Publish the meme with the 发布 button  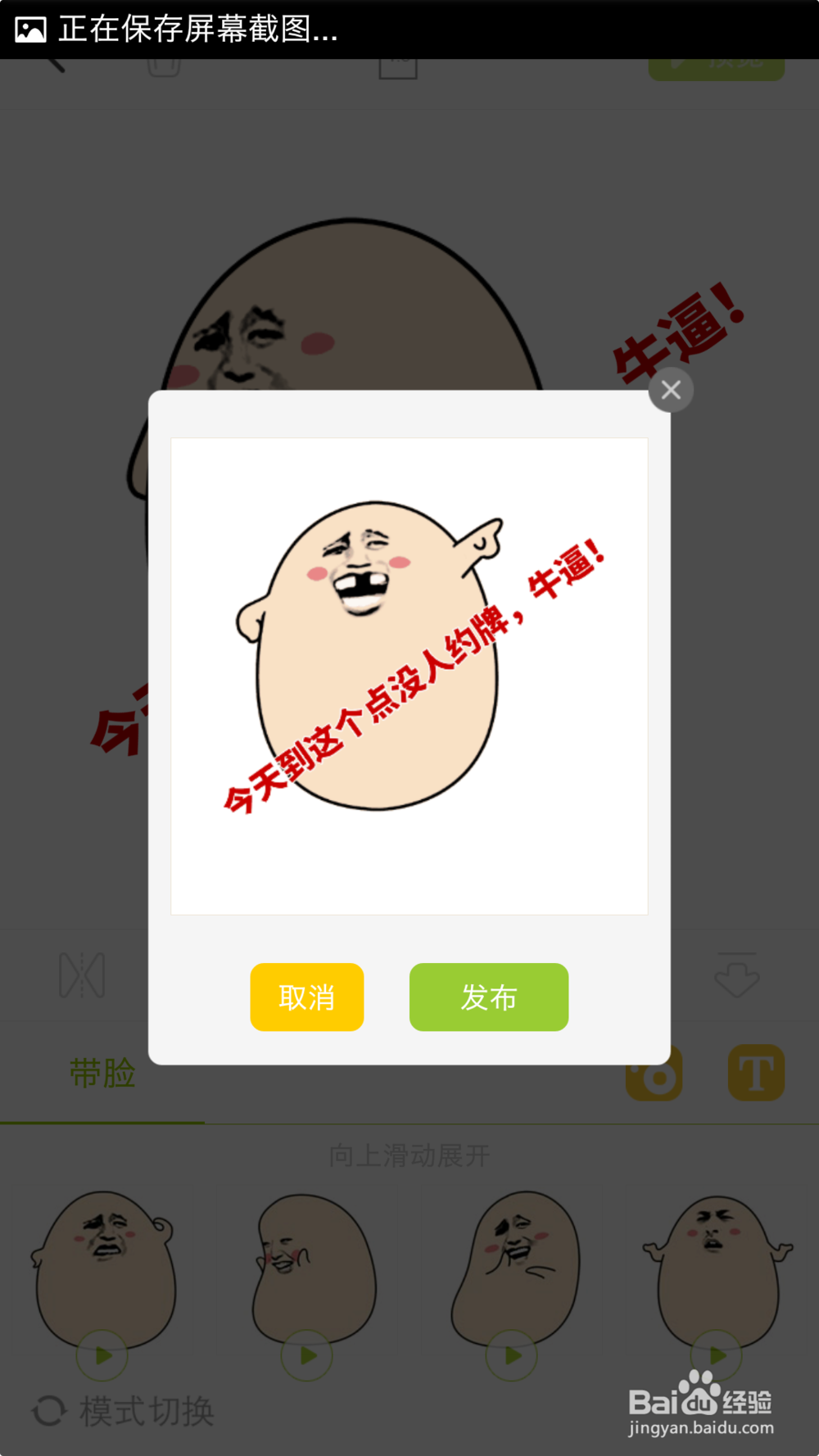pyautogui.click(x=488, y=997)
